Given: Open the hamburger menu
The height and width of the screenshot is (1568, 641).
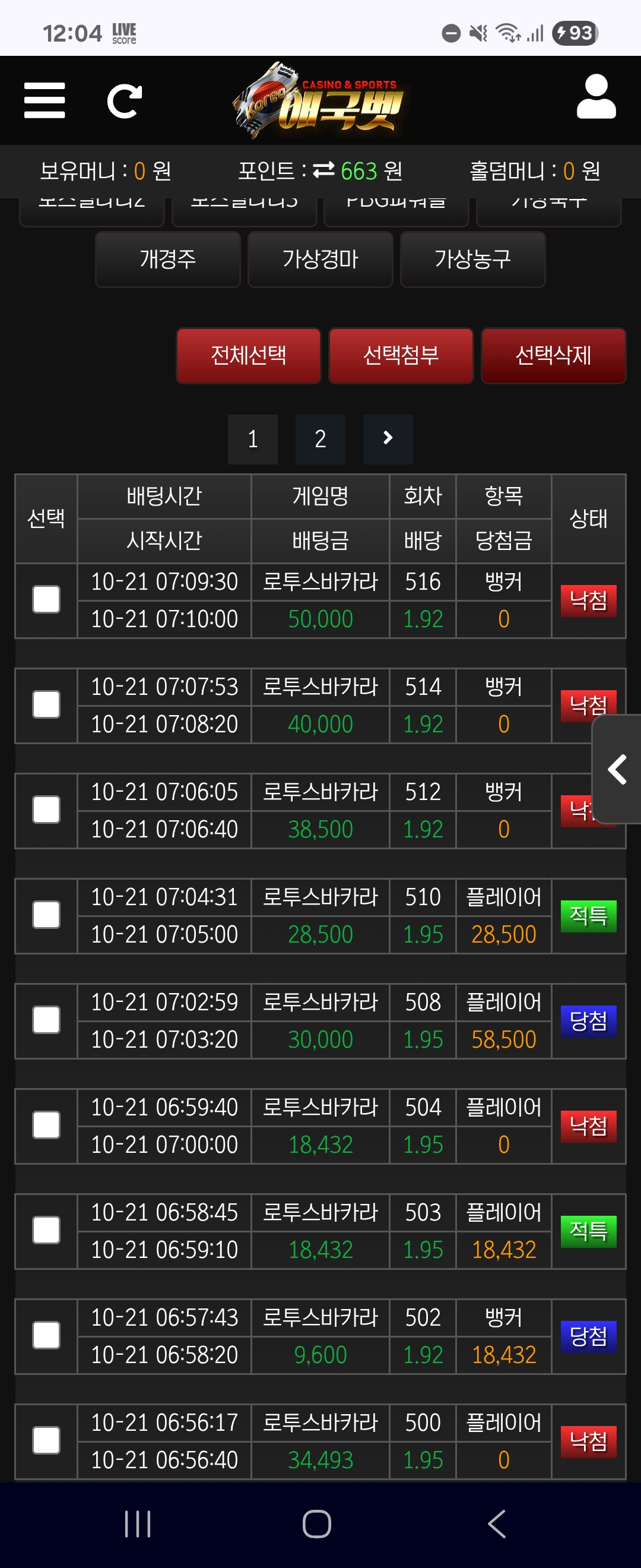Looking at the screenshot, I should click(45, 100).
